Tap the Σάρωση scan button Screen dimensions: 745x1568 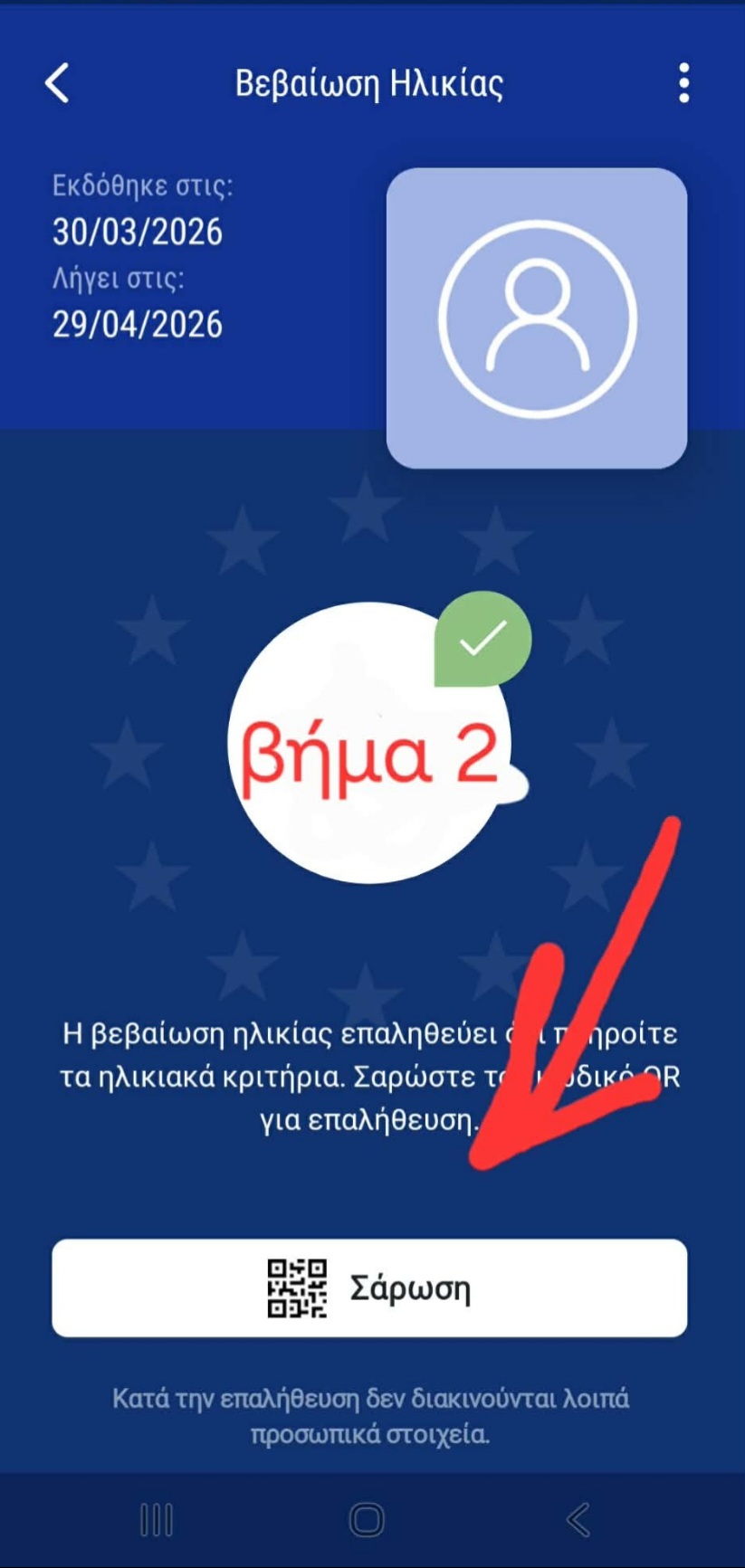tap(369, 1288)
